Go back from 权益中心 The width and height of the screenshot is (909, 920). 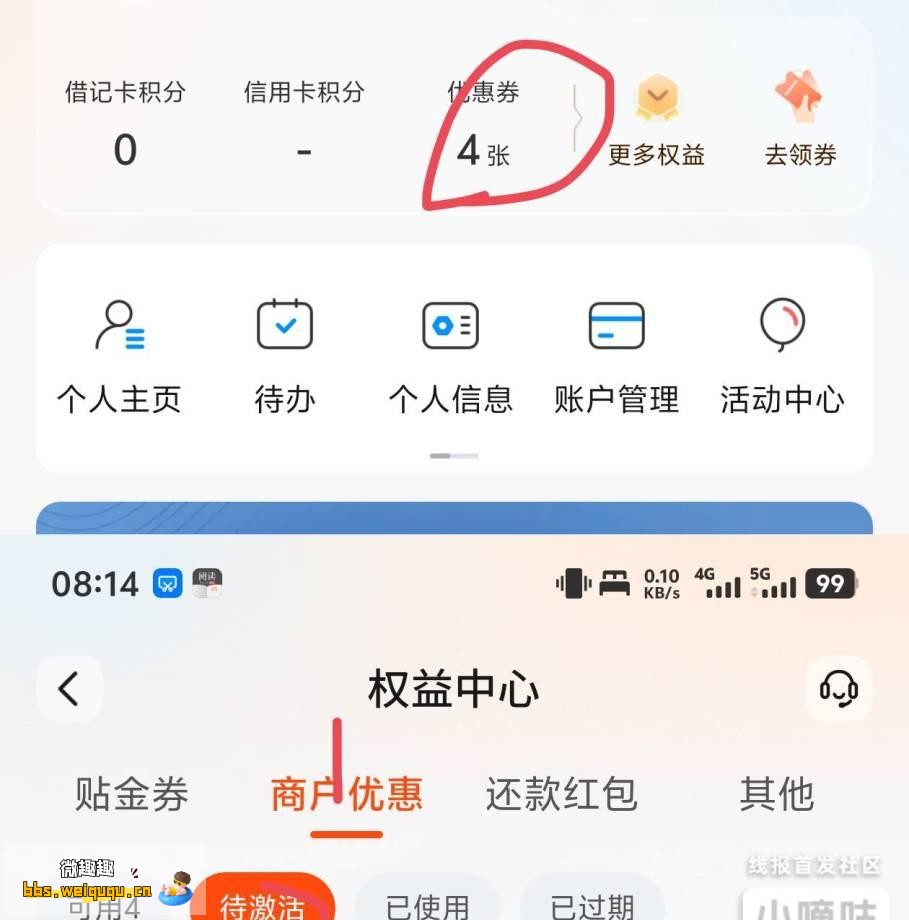point(69,689)
